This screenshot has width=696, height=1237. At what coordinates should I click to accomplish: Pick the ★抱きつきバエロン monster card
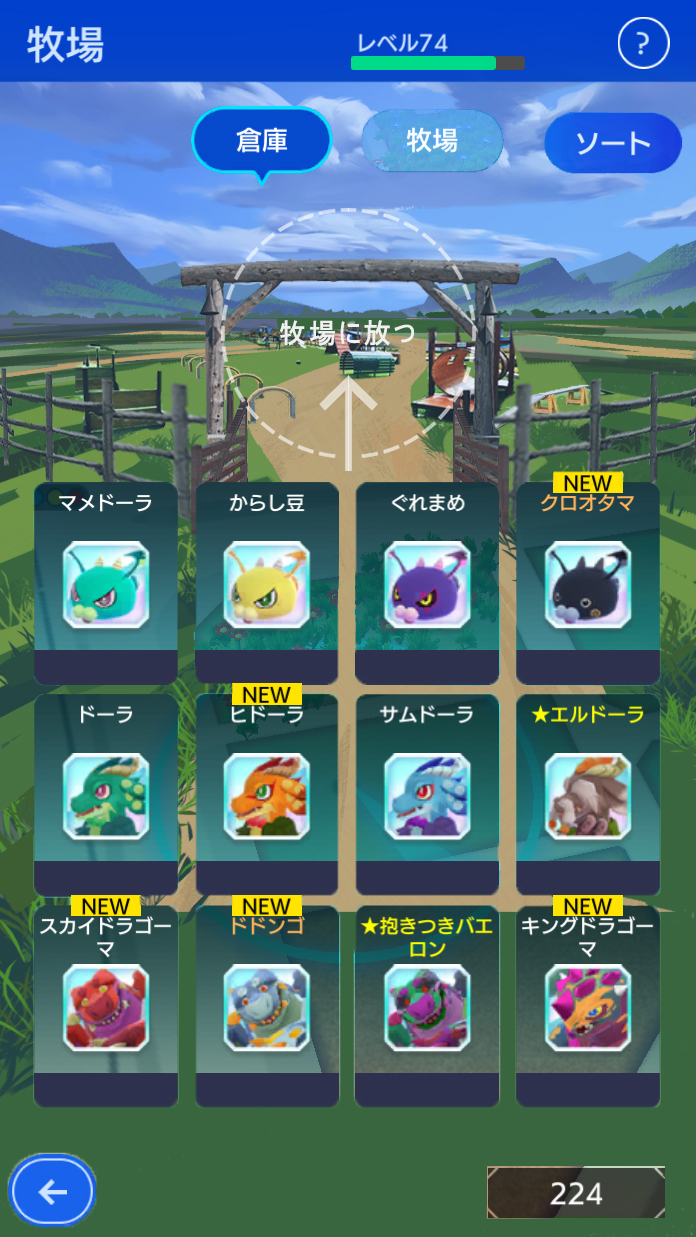pos(427,1006)
